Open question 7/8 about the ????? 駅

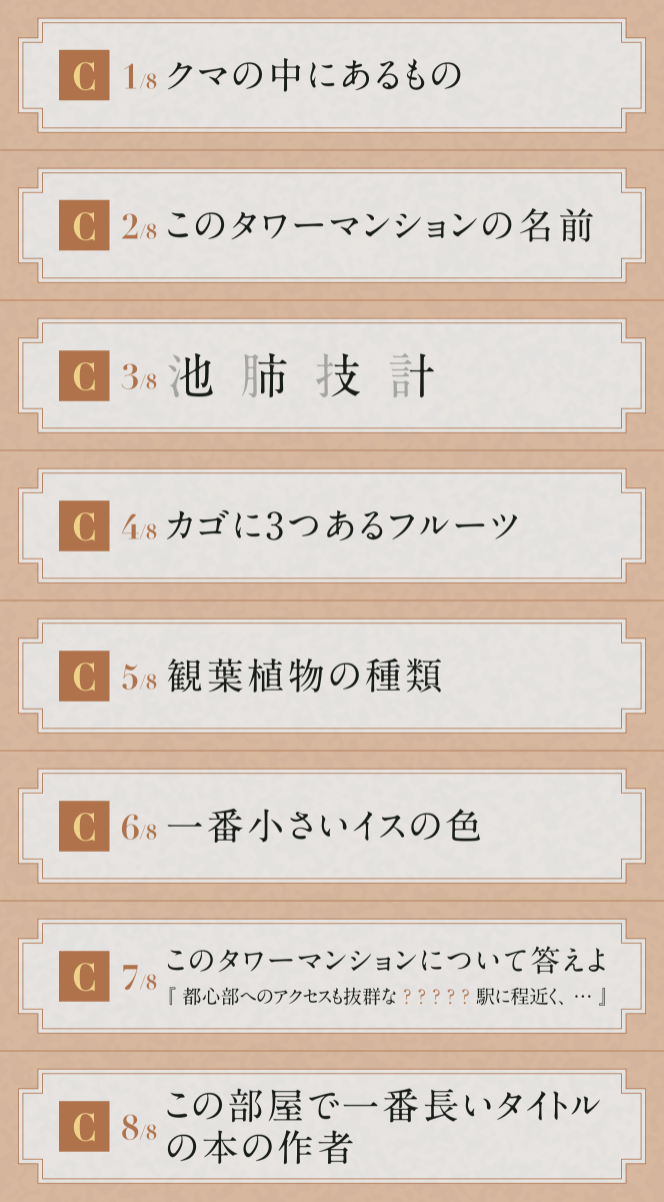click(x=332, y=976)
